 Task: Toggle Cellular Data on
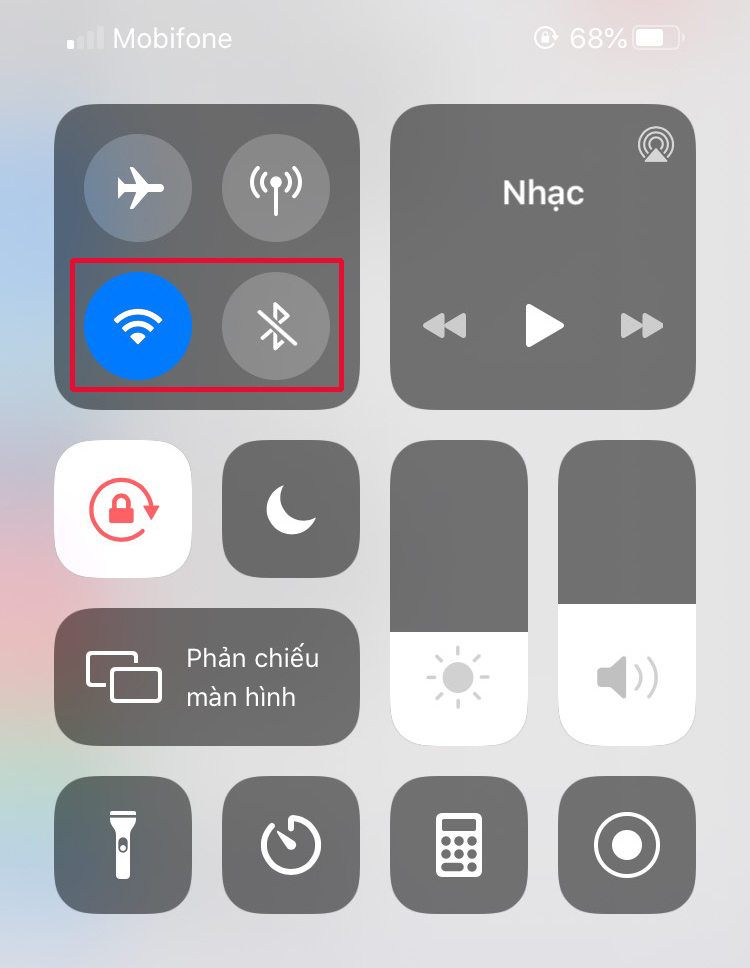(276, 188)
